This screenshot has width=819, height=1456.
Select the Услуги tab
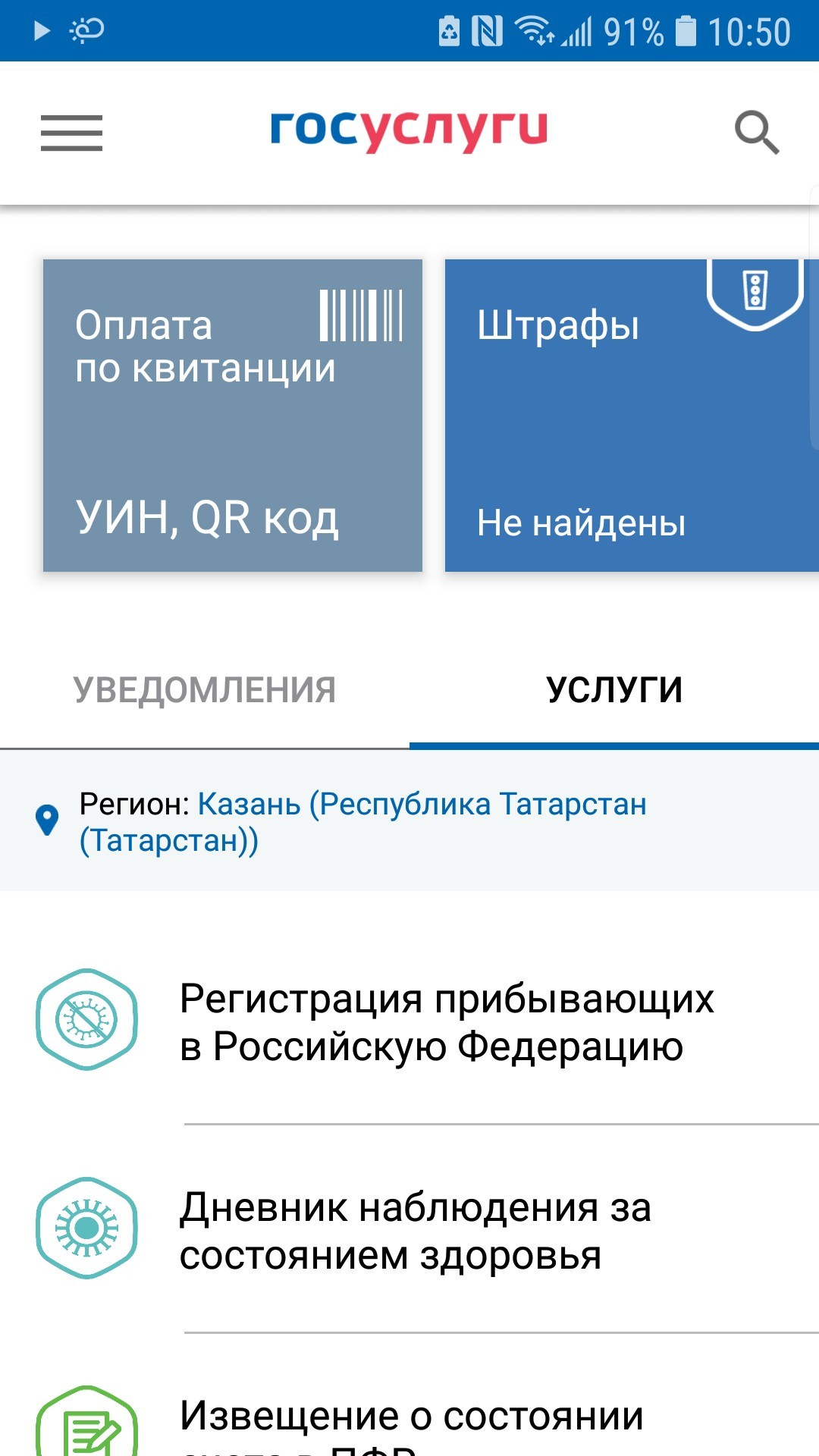614,690
